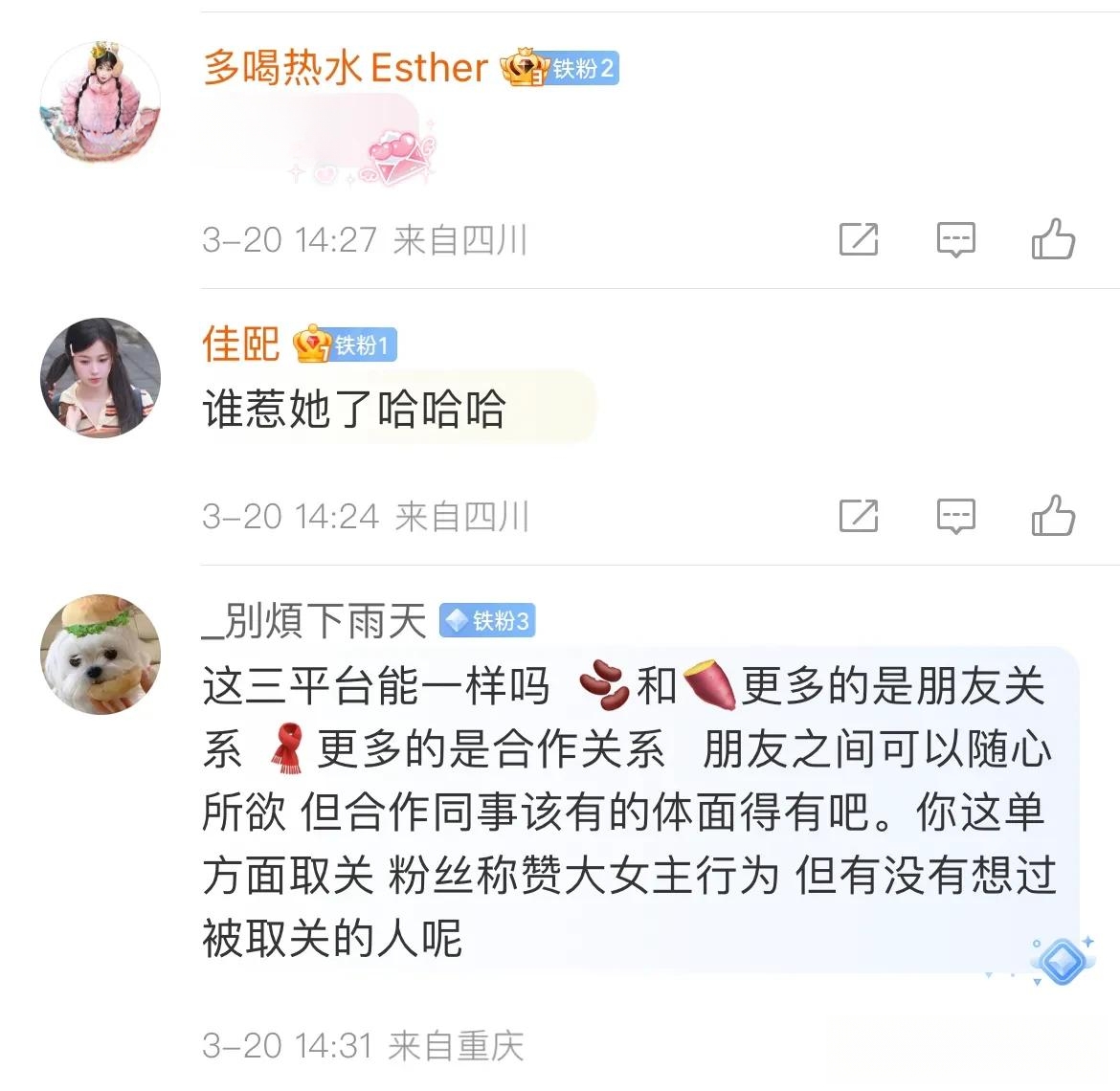The image size is (1120, 1091).
Task: Tap the username 佳郖
Action: click(240, 345)
